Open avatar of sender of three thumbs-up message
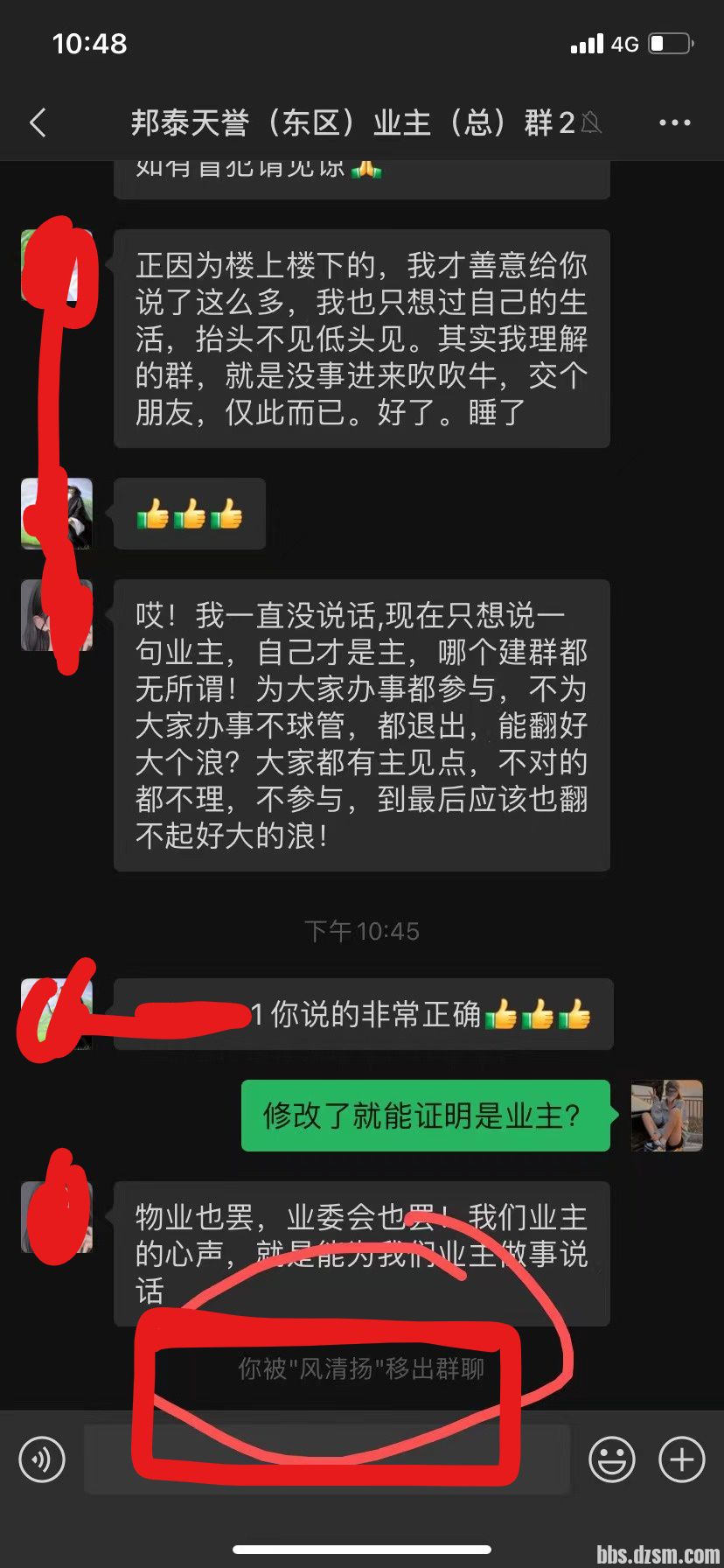724x1568 pixels. tap(57, 514)
